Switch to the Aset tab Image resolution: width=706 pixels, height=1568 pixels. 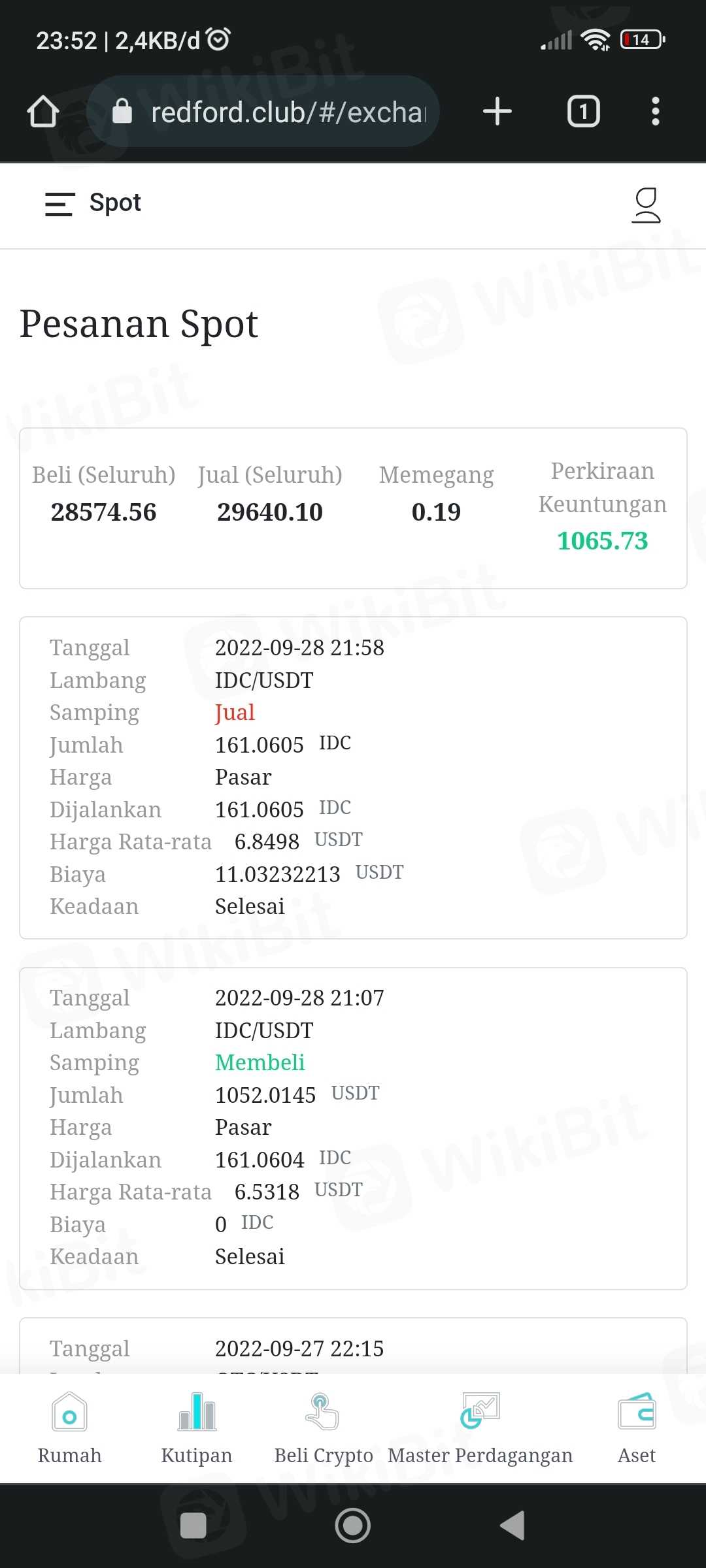637,1428
